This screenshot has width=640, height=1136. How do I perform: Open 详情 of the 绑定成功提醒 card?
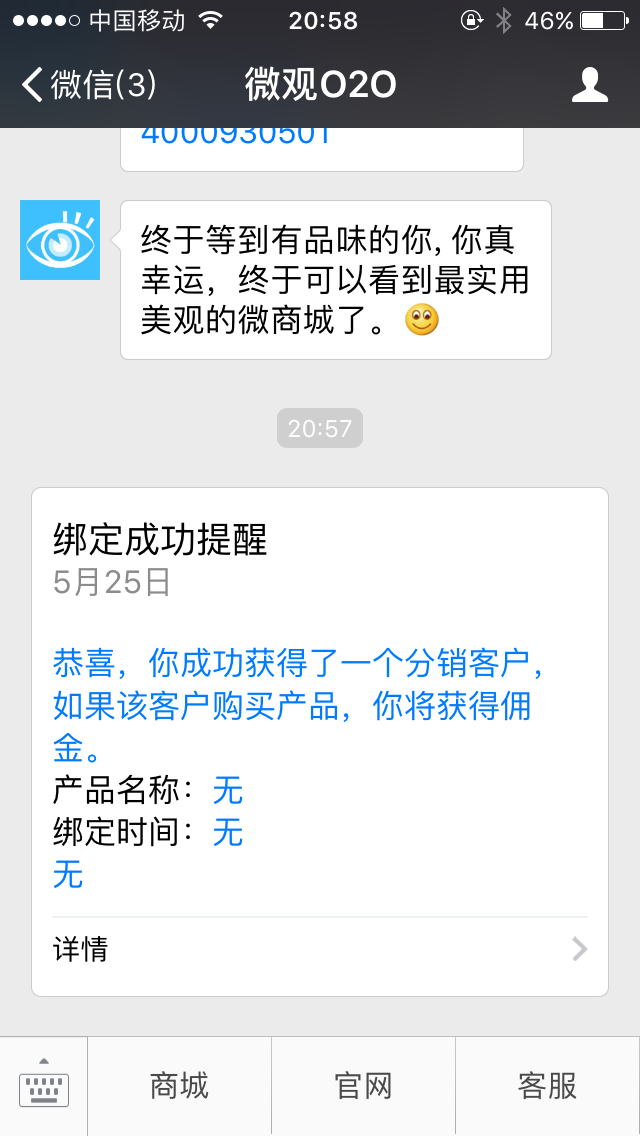click(x=320, y=948)
